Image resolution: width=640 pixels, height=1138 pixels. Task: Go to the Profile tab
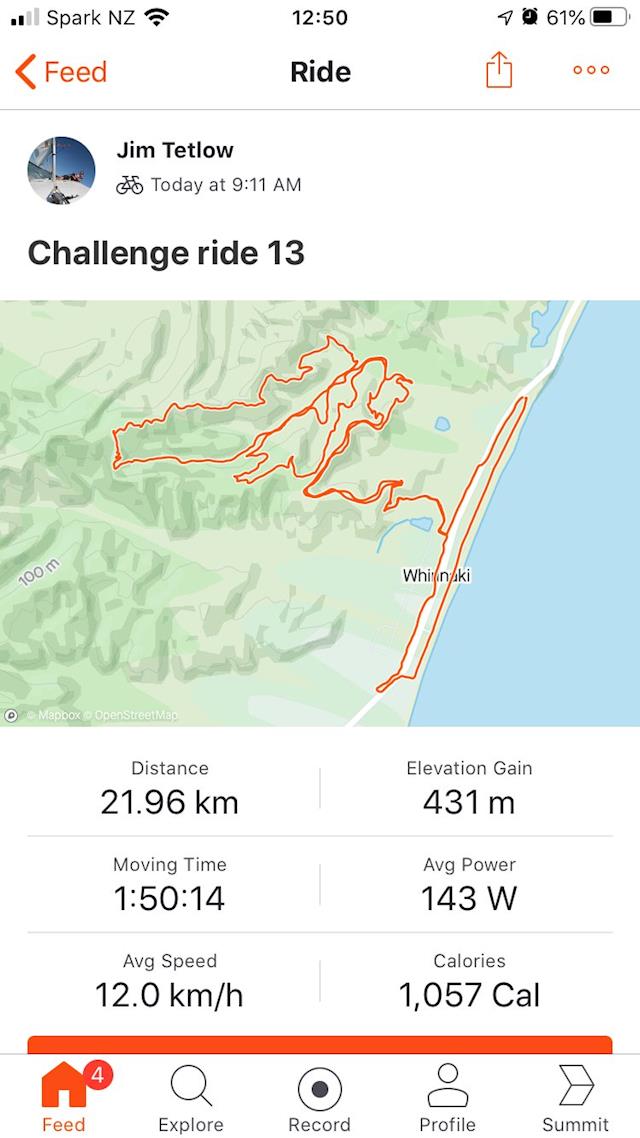[x=447, y=1097]
